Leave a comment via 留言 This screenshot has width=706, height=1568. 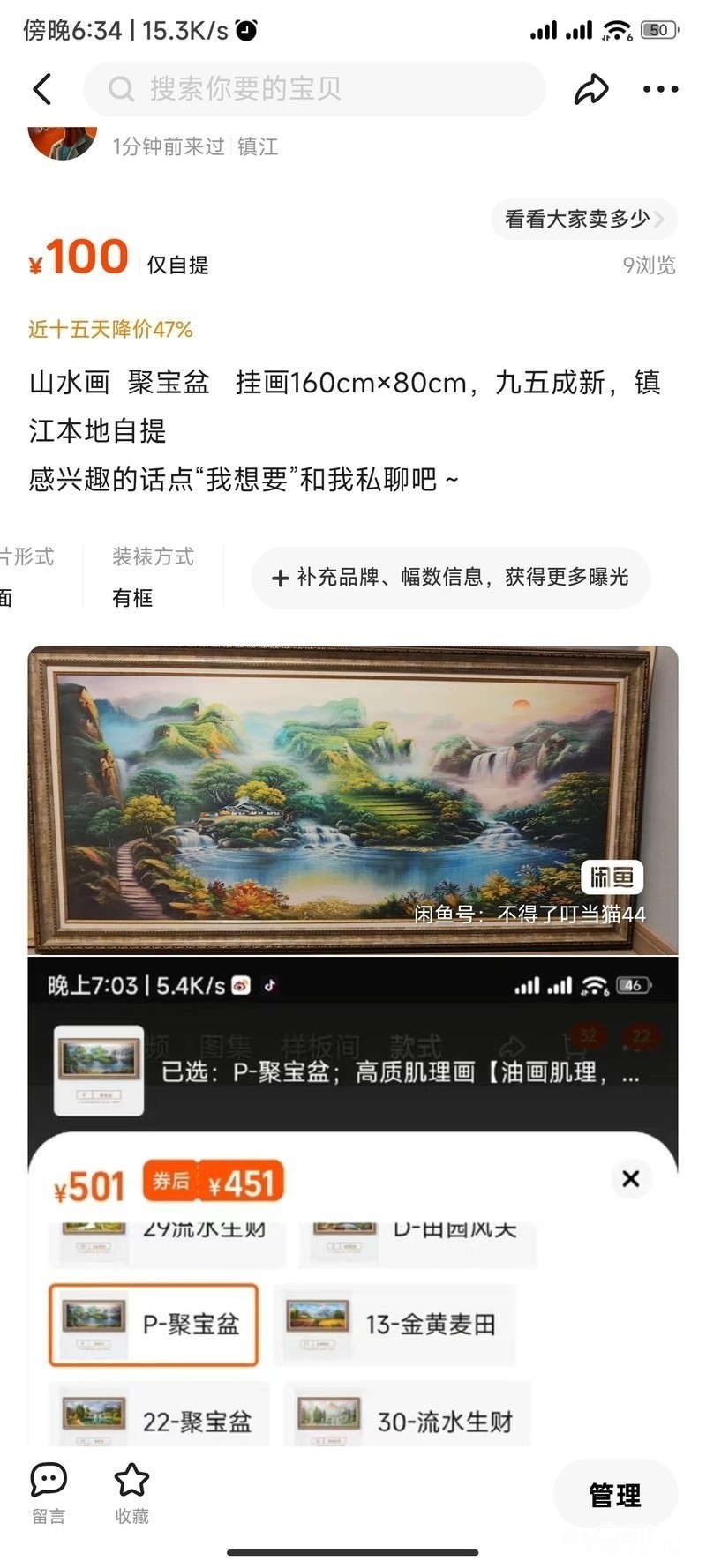coord(49,1494)
